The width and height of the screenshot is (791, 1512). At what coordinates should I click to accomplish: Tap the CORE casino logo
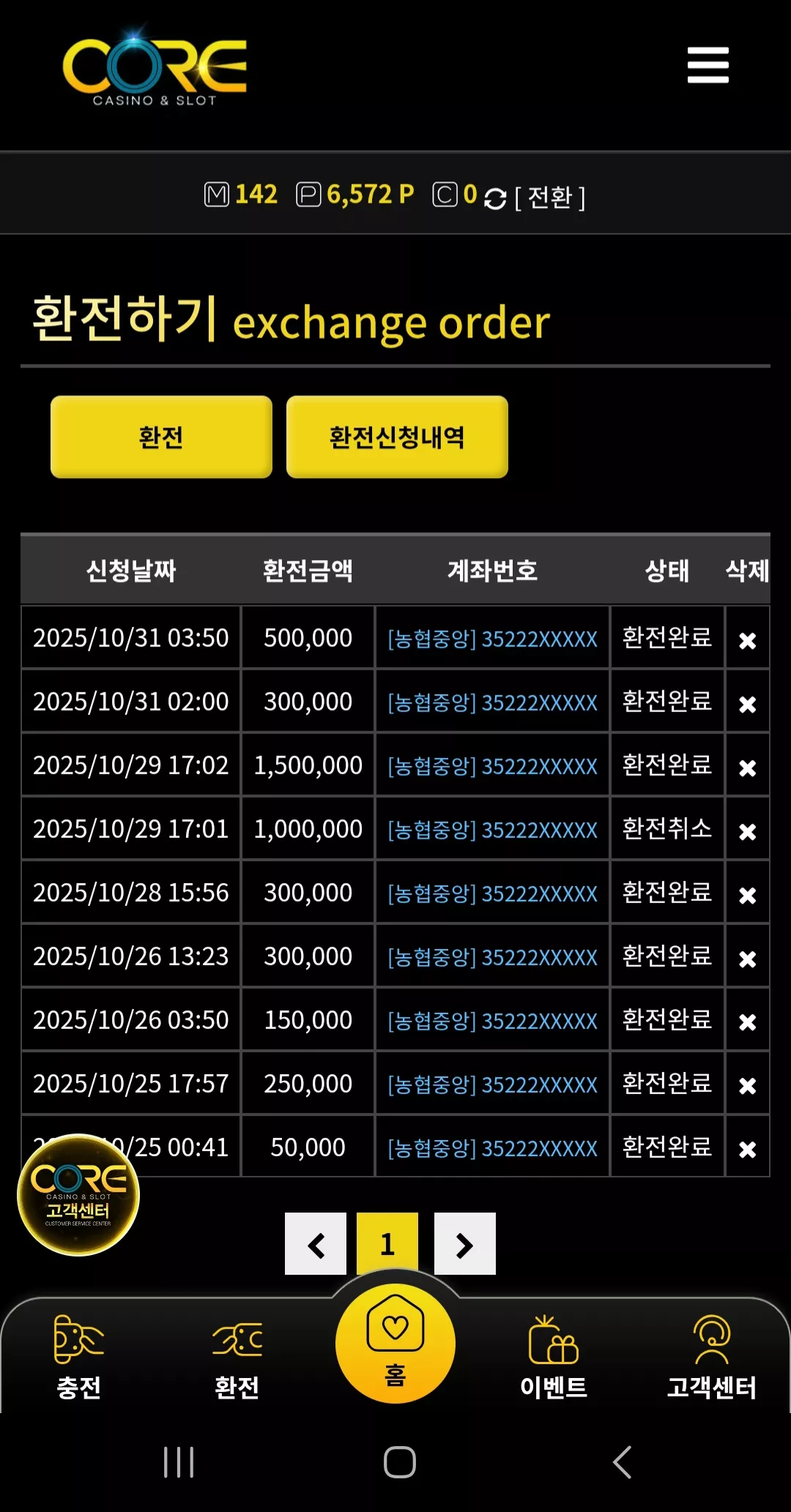(155, 68)
